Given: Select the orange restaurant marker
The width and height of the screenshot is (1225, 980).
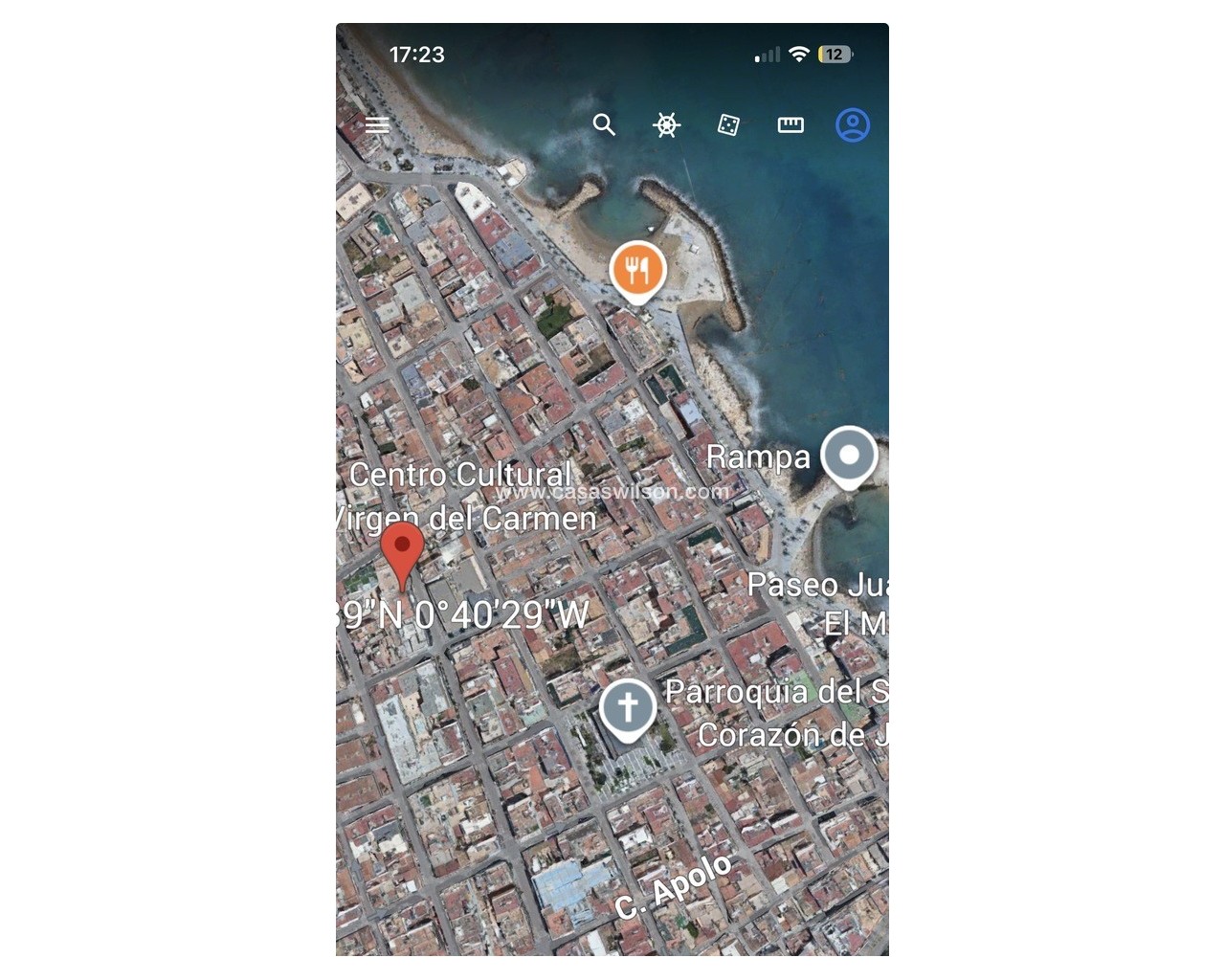Looking at the screenshot, I should pyautogui.click(x=638, y=270).
